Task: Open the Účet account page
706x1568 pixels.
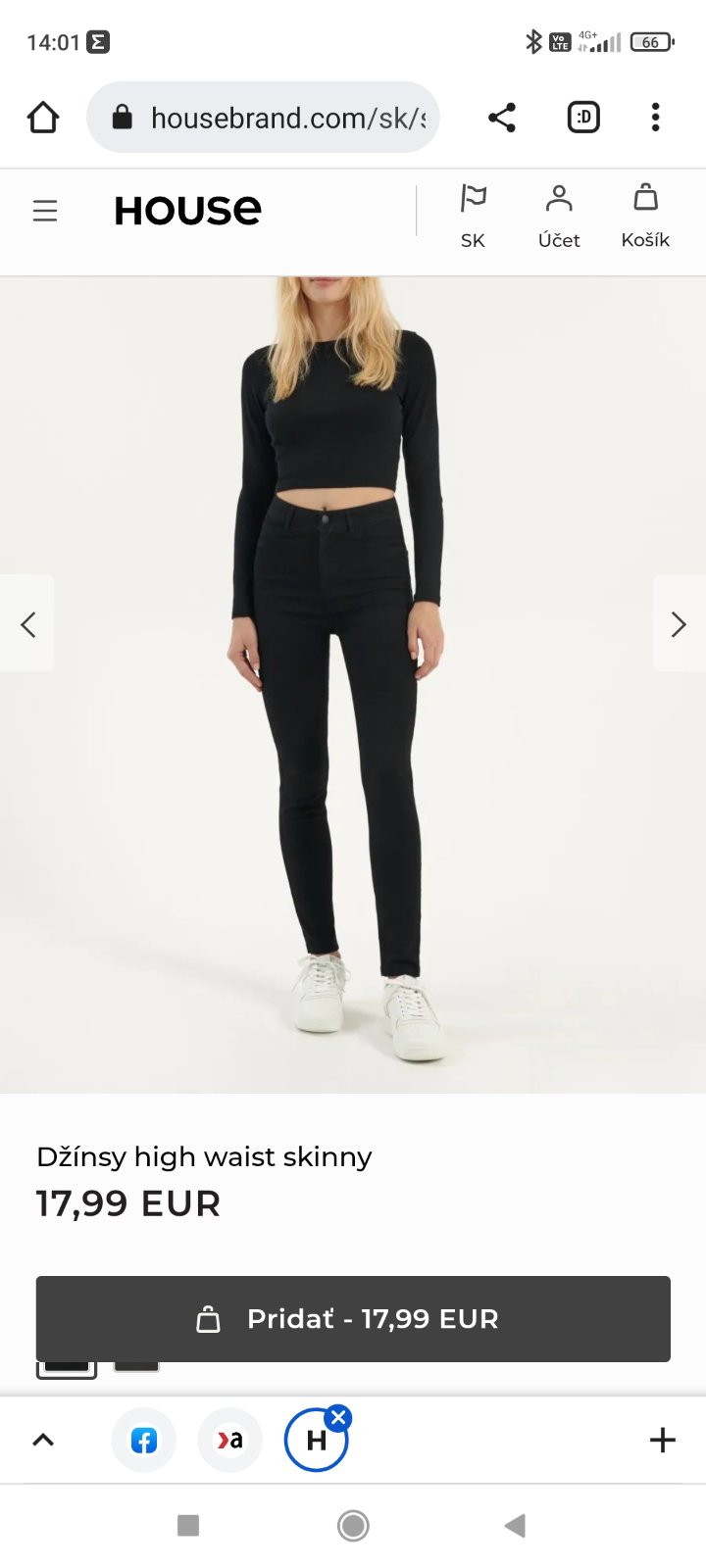Action: (559, 216)
